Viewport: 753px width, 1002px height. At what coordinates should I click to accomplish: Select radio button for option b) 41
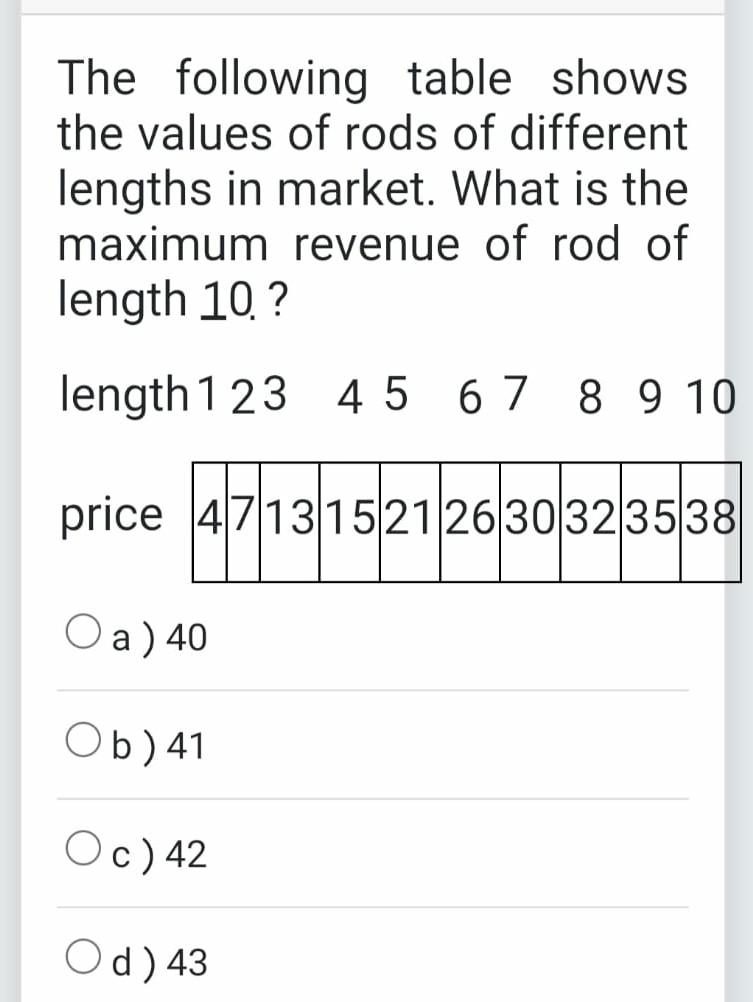(x=83, y=740)
